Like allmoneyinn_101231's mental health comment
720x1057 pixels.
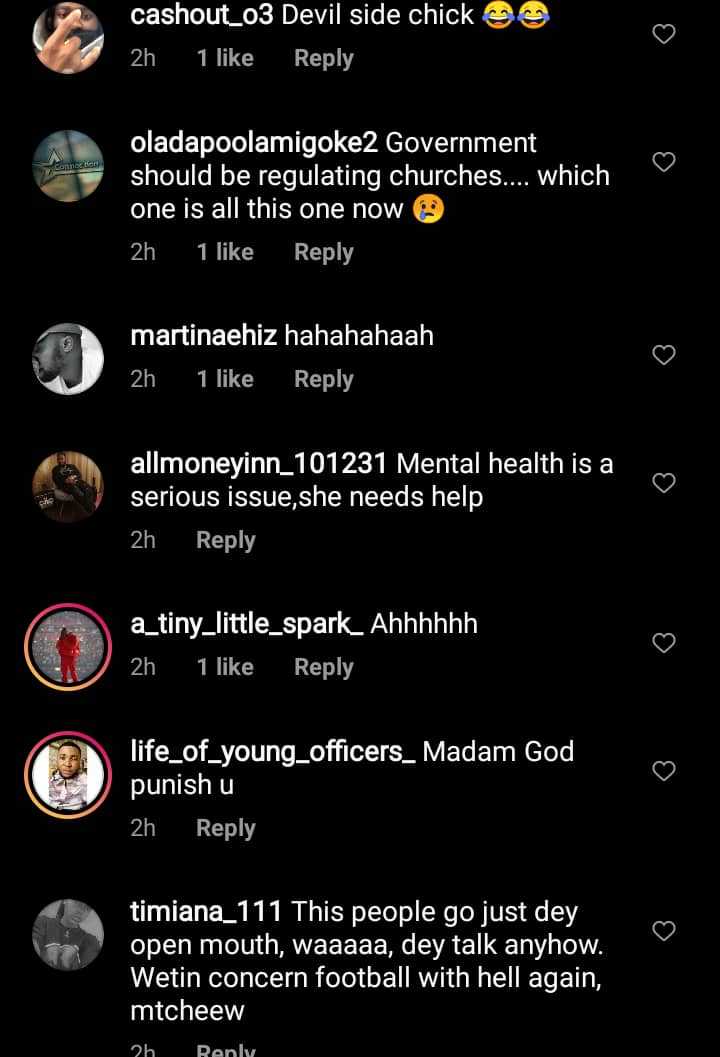pos(664,483)
